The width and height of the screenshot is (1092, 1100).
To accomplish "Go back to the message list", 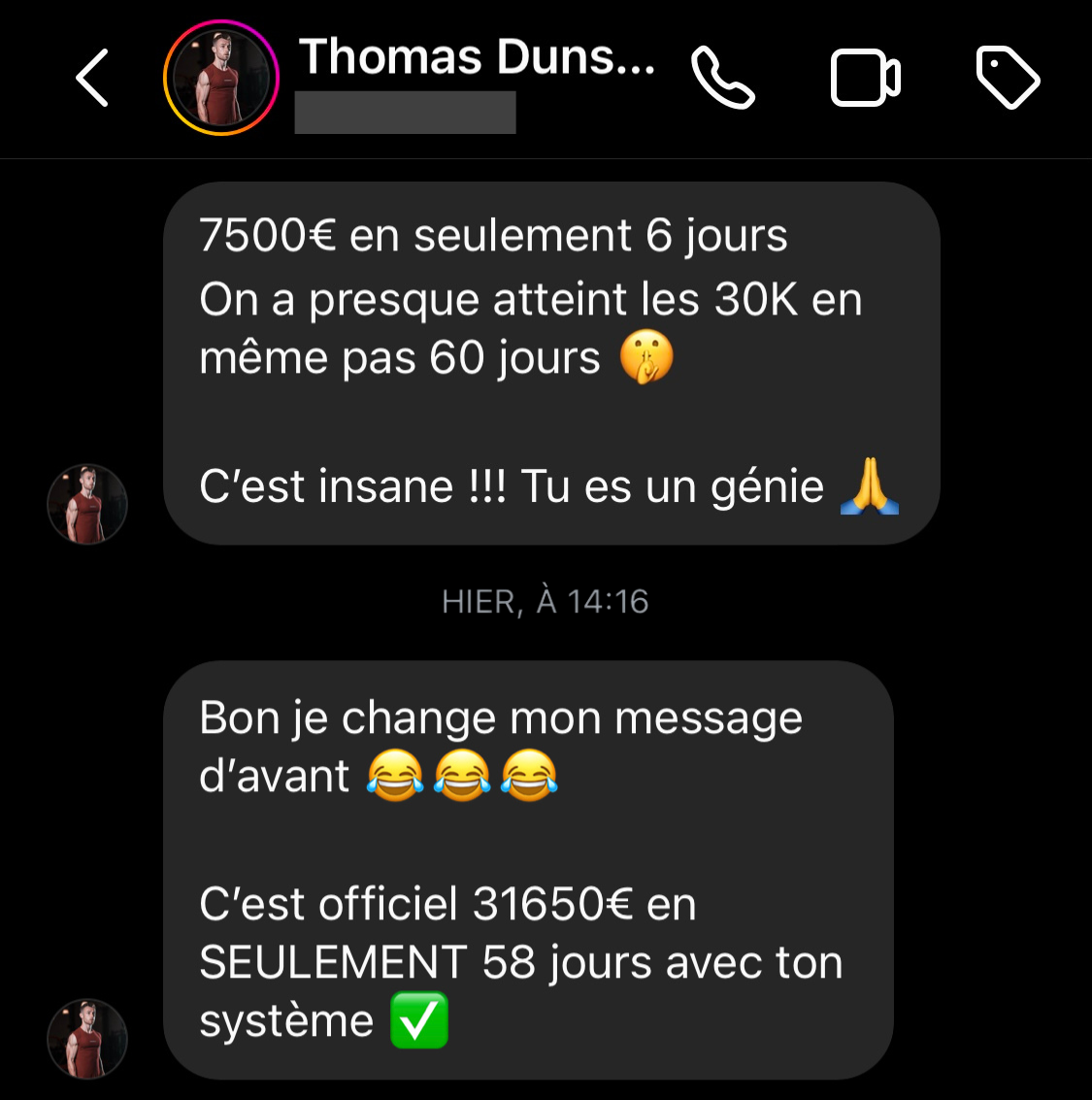I will coord(92,78).
